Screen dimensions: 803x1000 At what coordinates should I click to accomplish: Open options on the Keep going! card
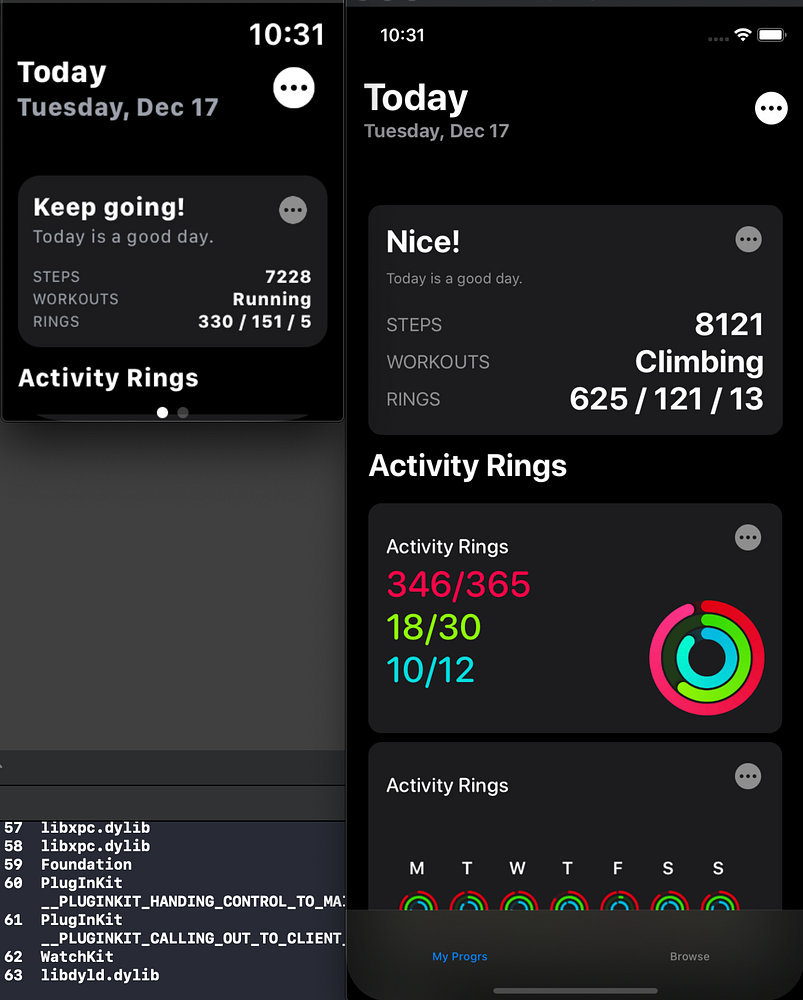point(293,210)
